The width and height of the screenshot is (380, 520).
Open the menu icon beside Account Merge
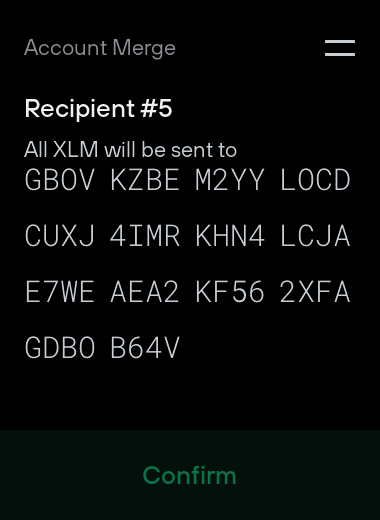click(340, 48)
